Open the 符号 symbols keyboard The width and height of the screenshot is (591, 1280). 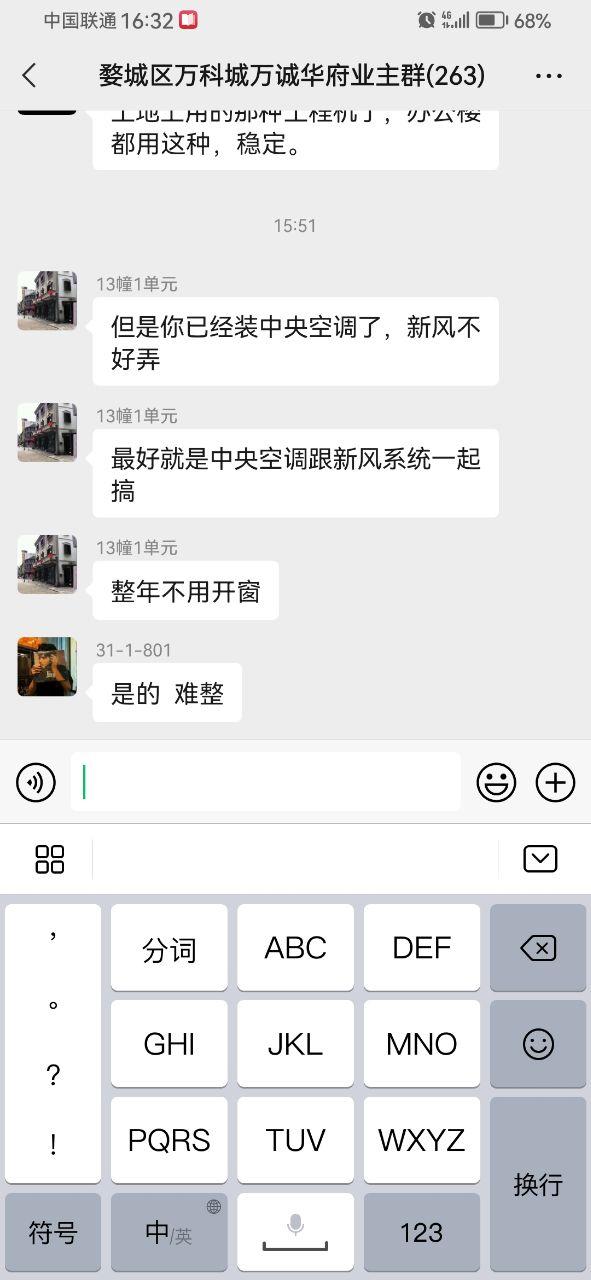[x=53, y=1232]
